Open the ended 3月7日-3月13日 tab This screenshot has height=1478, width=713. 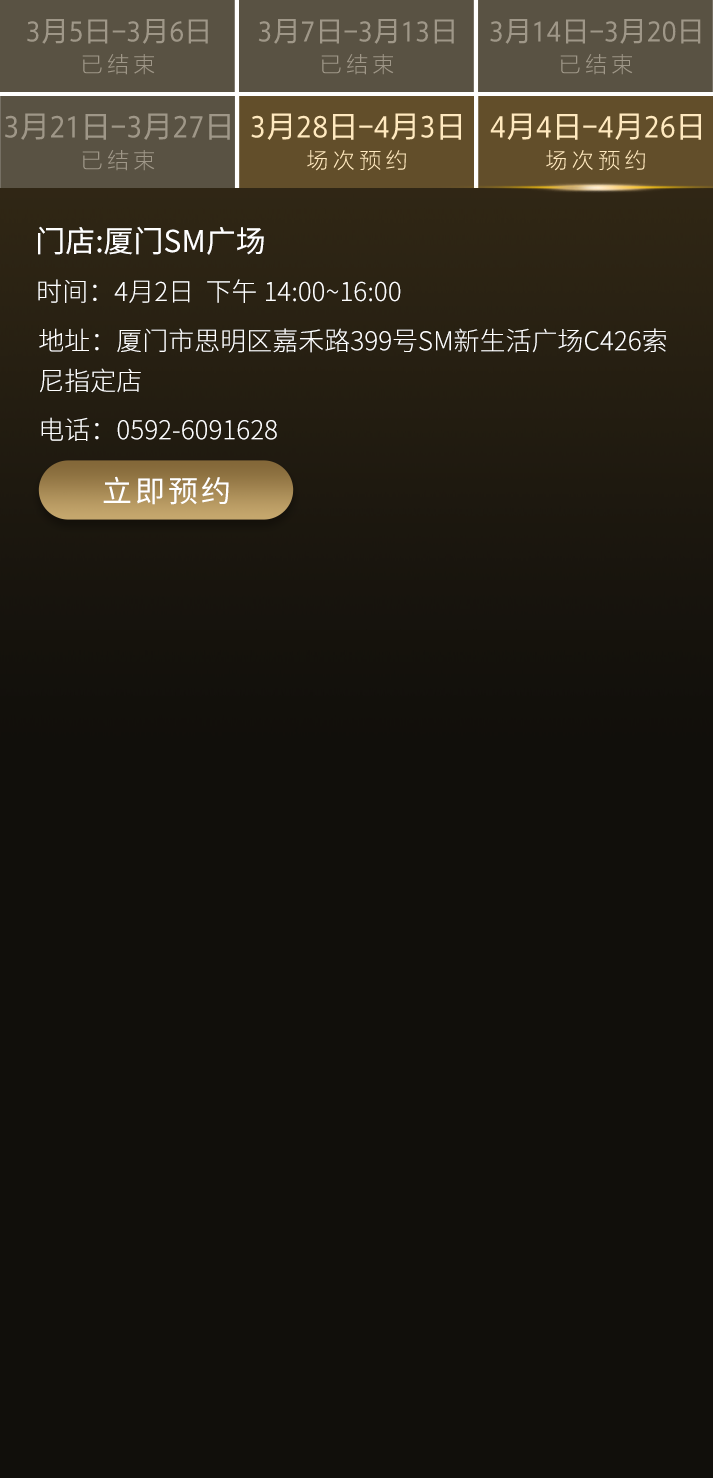pos(357,46)
